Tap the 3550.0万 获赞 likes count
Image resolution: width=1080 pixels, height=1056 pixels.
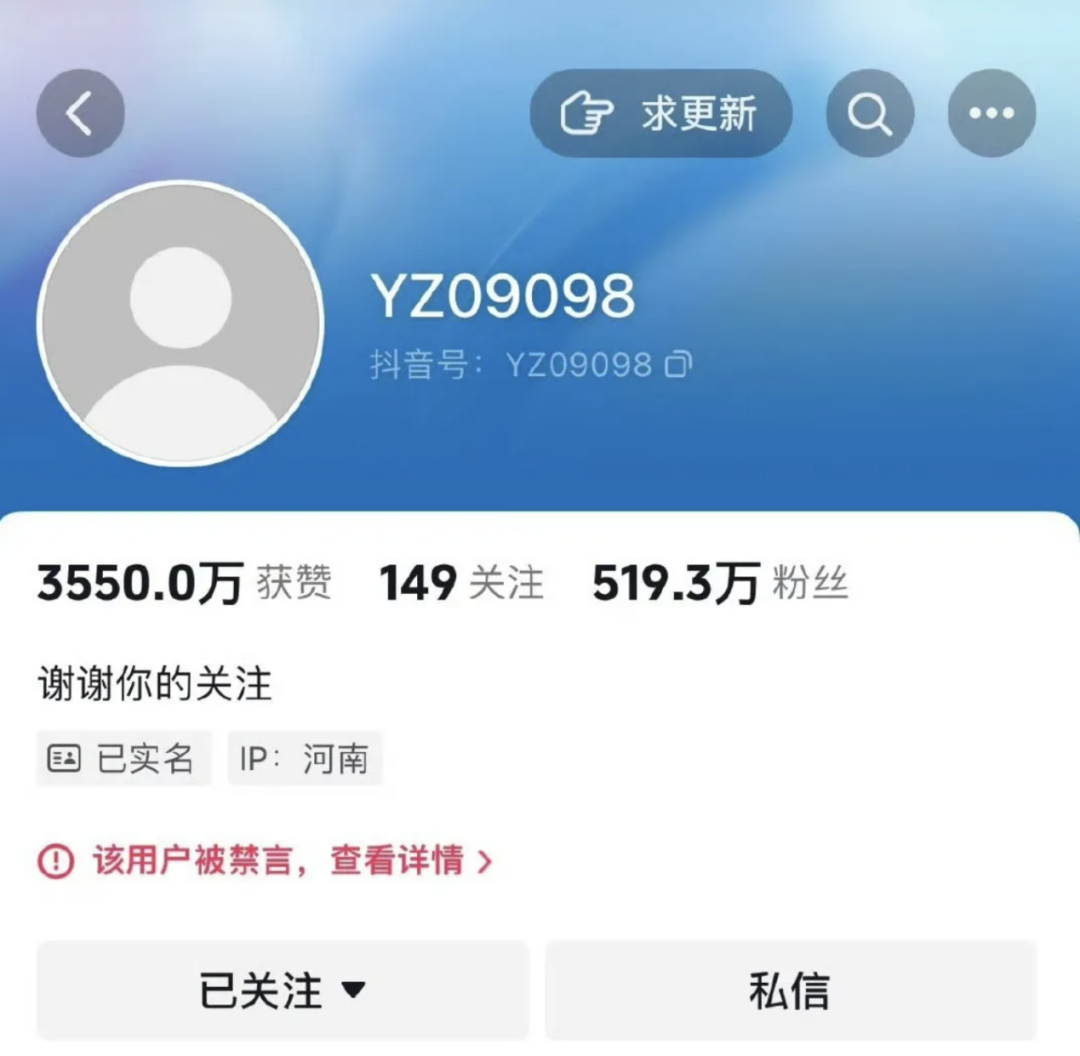click(x=184, y=583)
